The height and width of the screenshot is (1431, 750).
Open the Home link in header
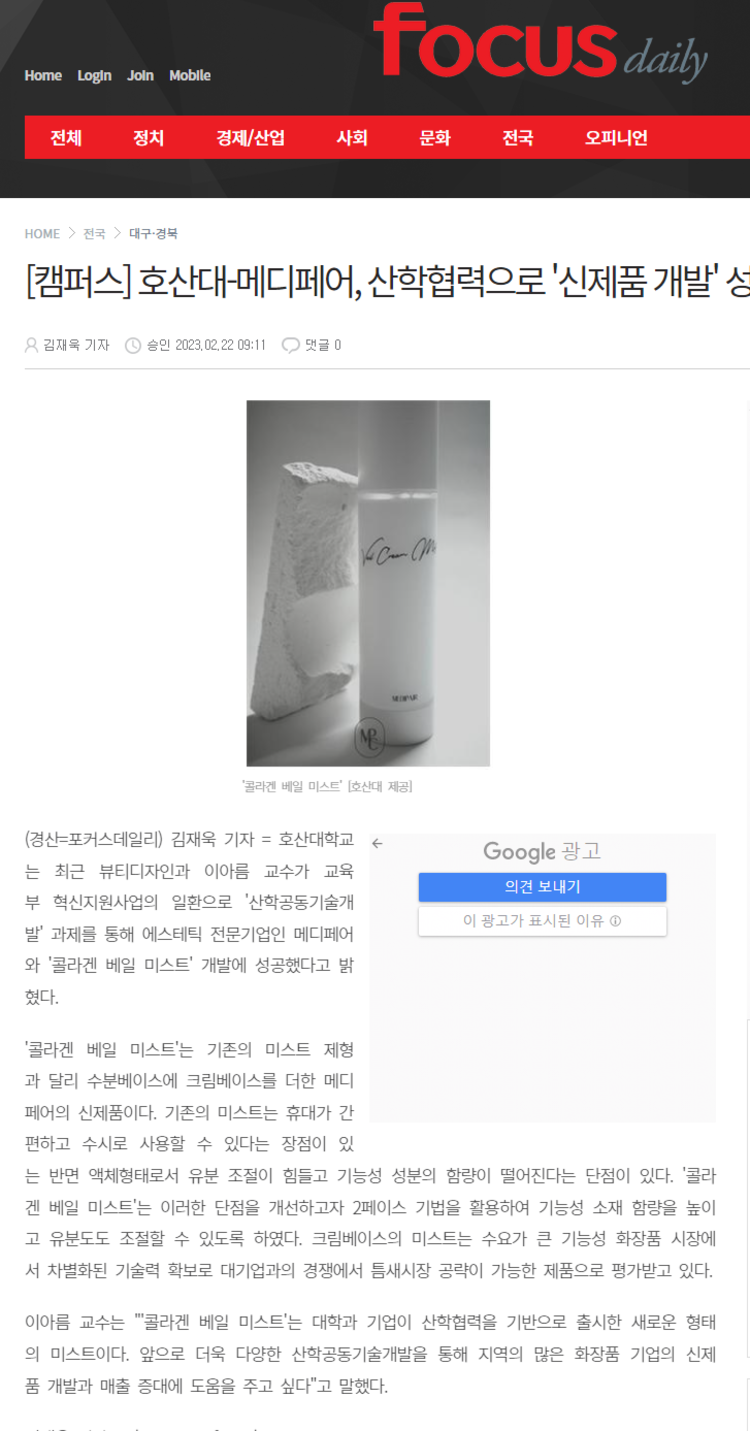pos(43,76)
